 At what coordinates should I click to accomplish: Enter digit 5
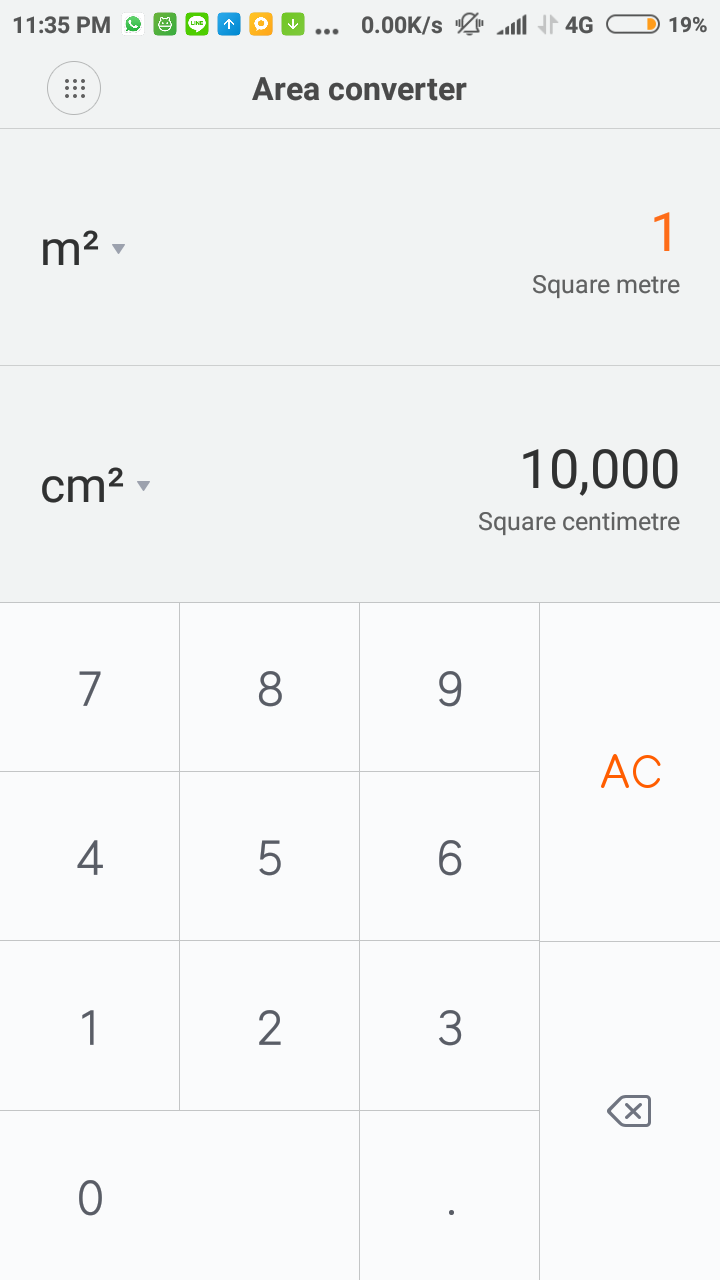click(x=270, y=857)
